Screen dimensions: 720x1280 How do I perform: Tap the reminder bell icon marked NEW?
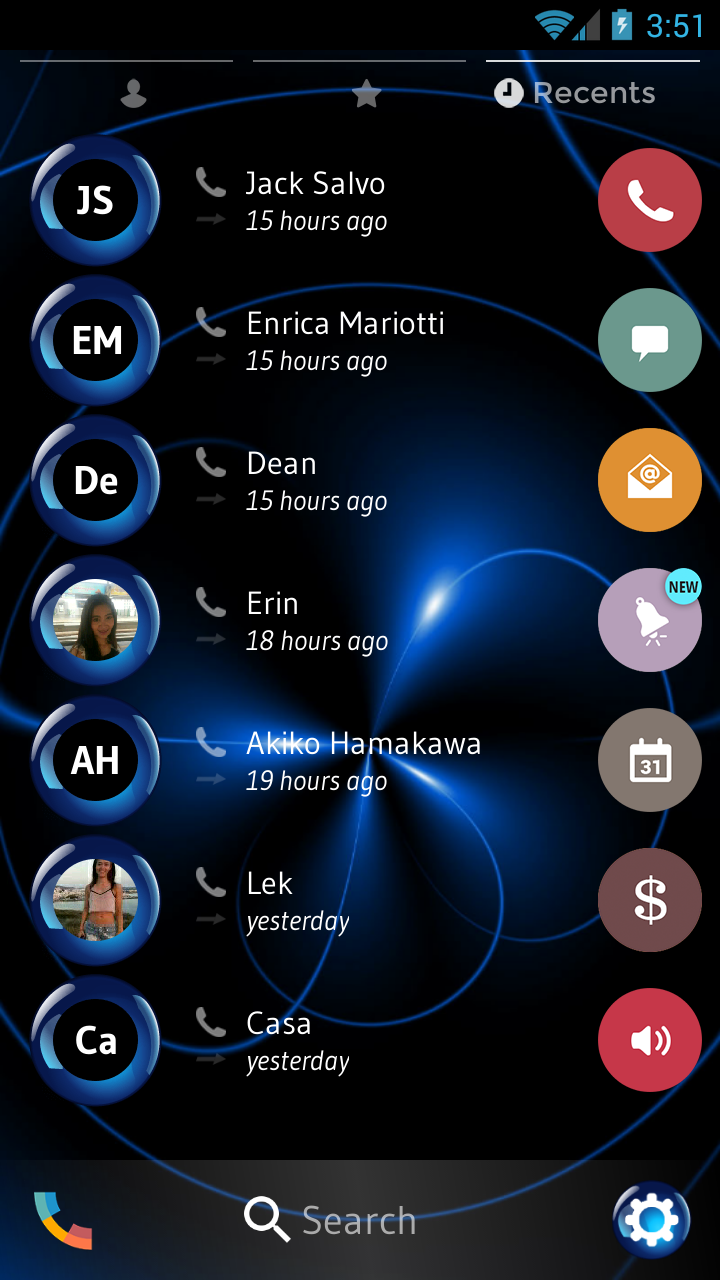point(649,619)
